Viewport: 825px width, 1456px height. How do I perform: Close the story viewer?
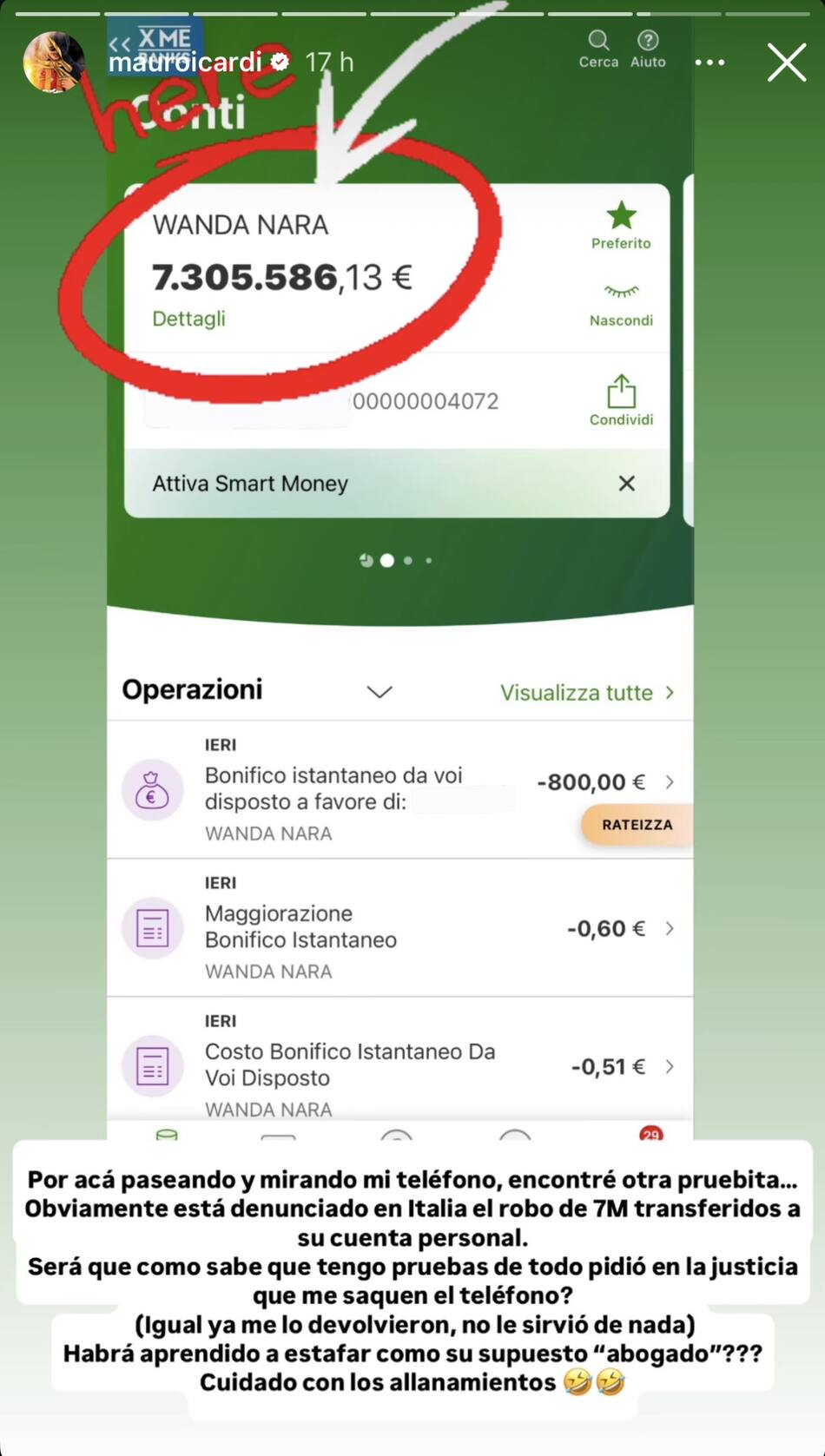pyautogui.click(x=786, y=63)
